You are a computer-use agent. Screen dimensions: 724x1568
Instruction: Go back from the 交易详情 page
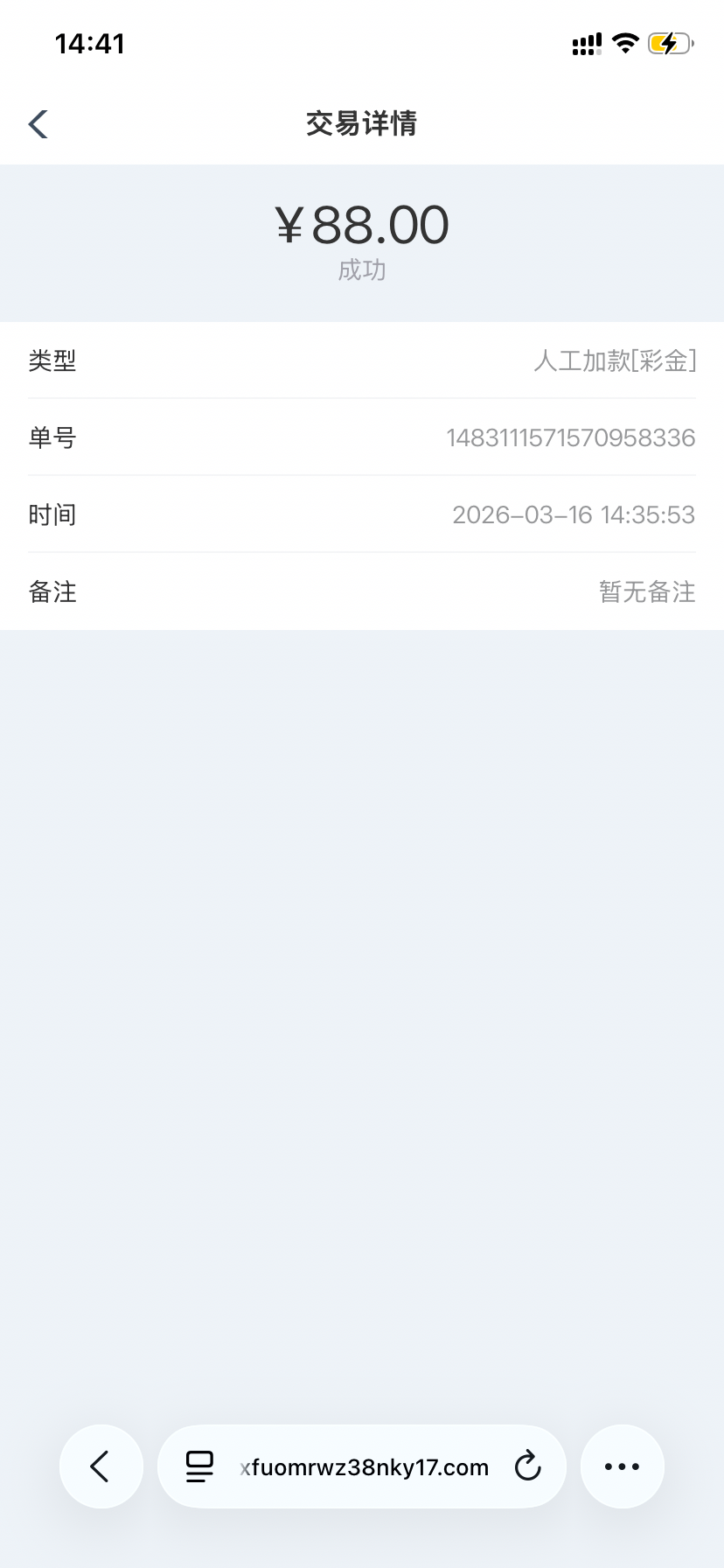[x=38, y=124]
